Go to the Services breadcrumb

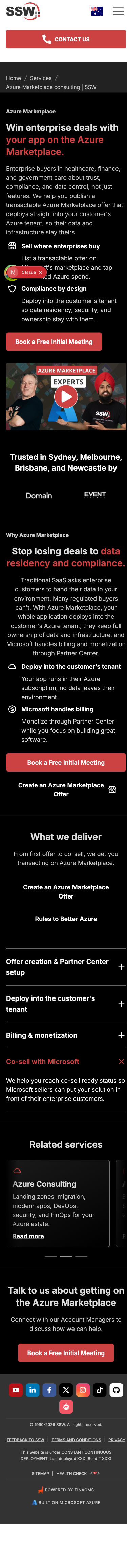[x=41, y=78]
